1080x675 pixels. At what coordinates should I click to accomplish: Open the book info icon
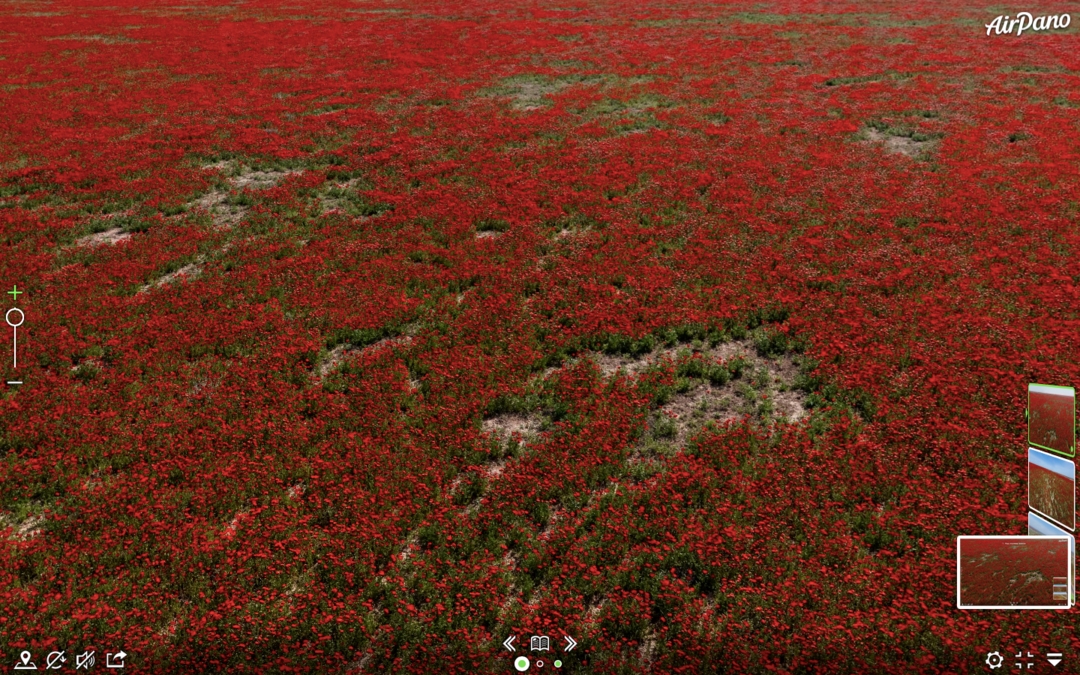540,643
